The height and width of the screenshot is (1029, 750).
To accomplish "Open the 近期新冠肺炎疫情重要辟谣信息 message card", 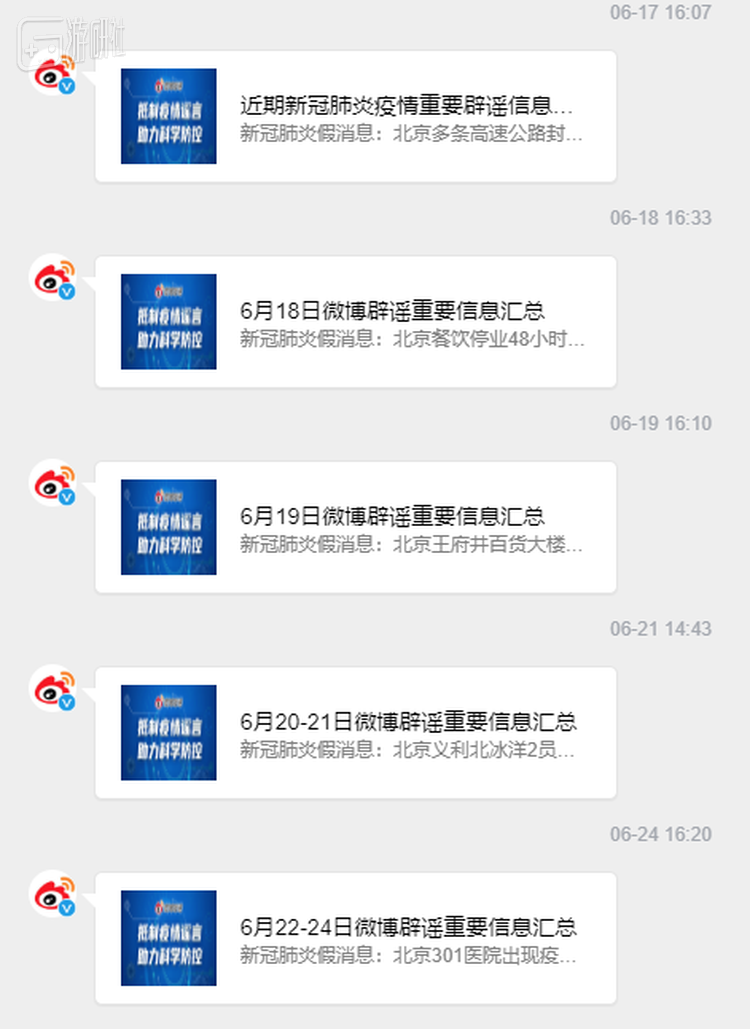I will tap(355, 117).
